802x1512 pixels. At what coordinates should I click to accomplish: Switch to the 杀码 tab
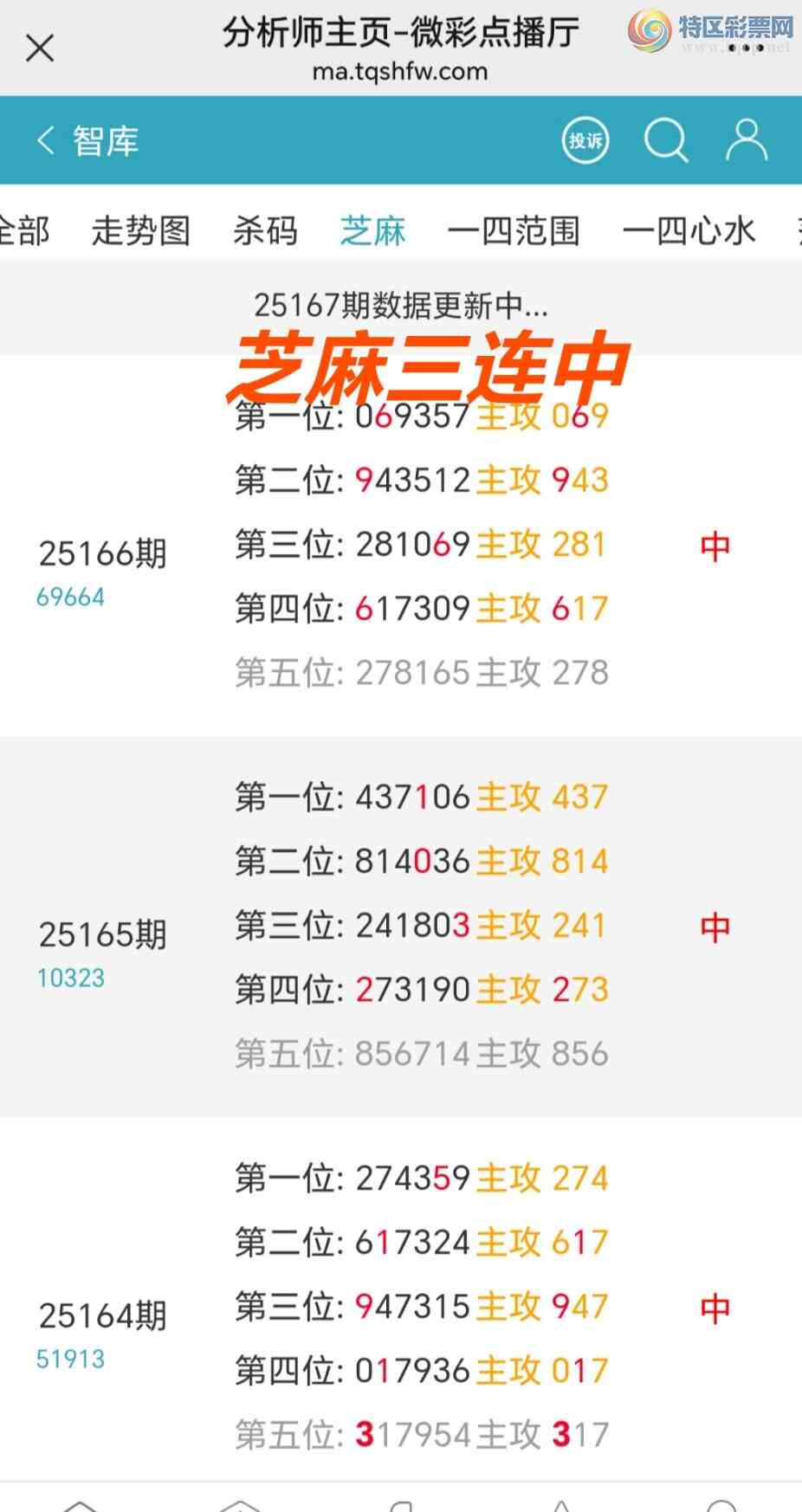click(x=265, y=231)
